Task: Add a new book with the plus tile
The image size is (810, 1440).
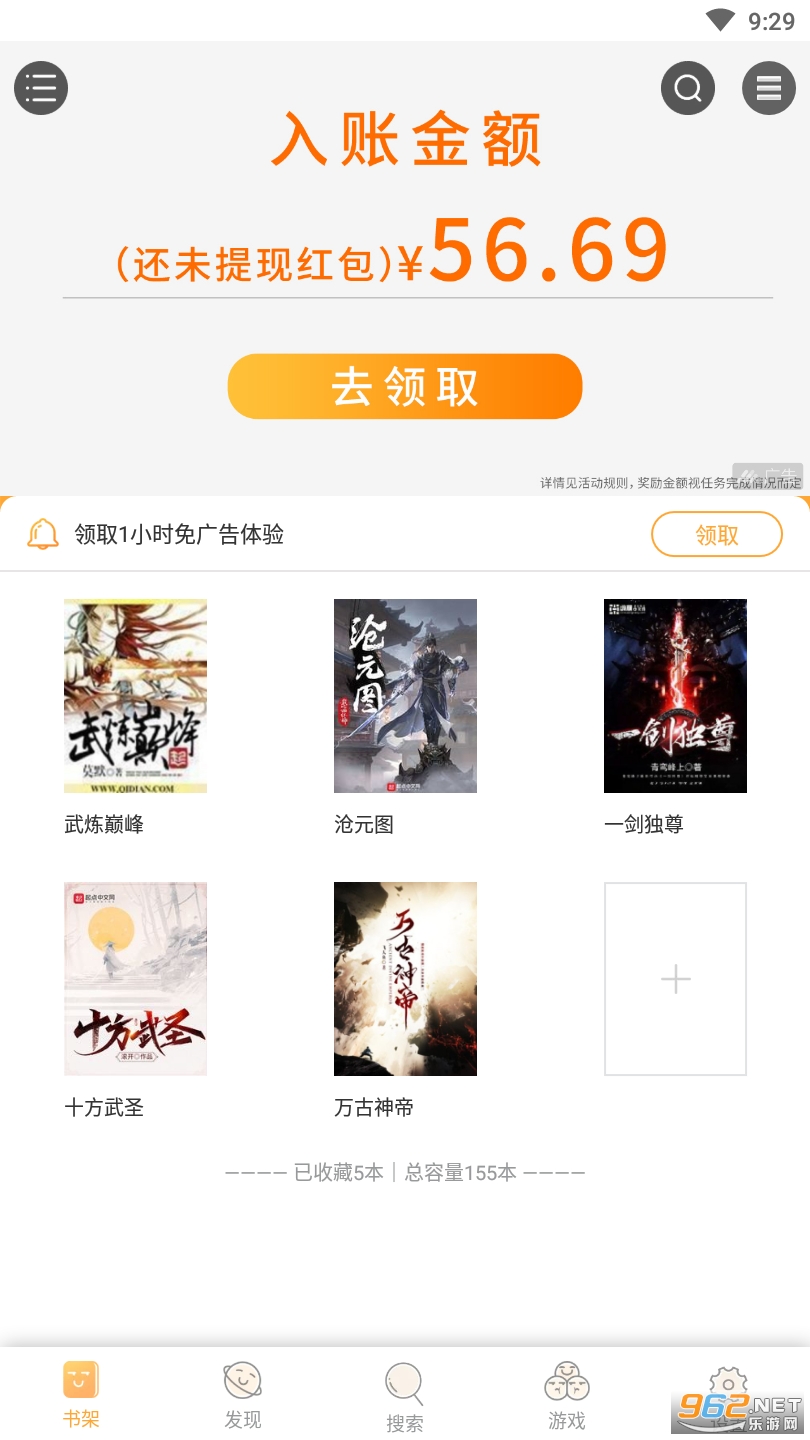Action: [675, 979]
